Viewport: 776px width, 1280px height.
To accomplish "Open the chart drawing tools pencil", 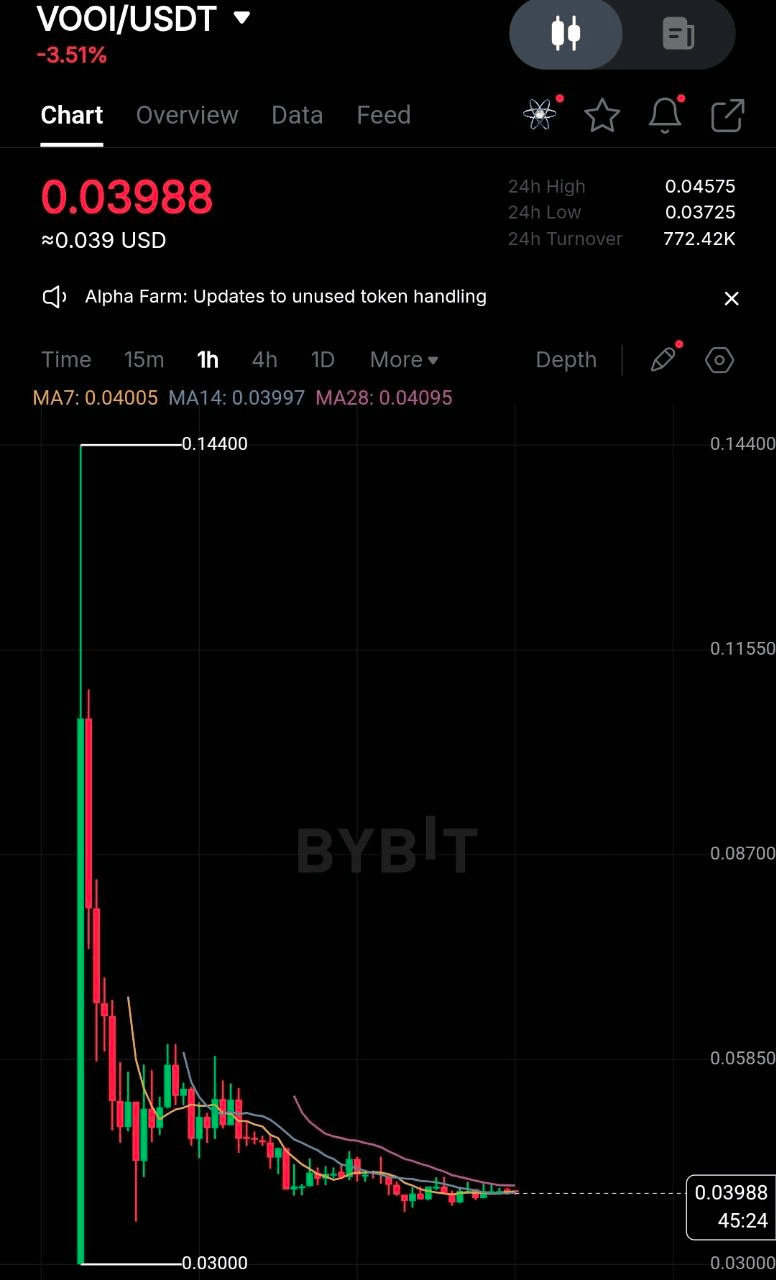I will (x=663, y=360).
